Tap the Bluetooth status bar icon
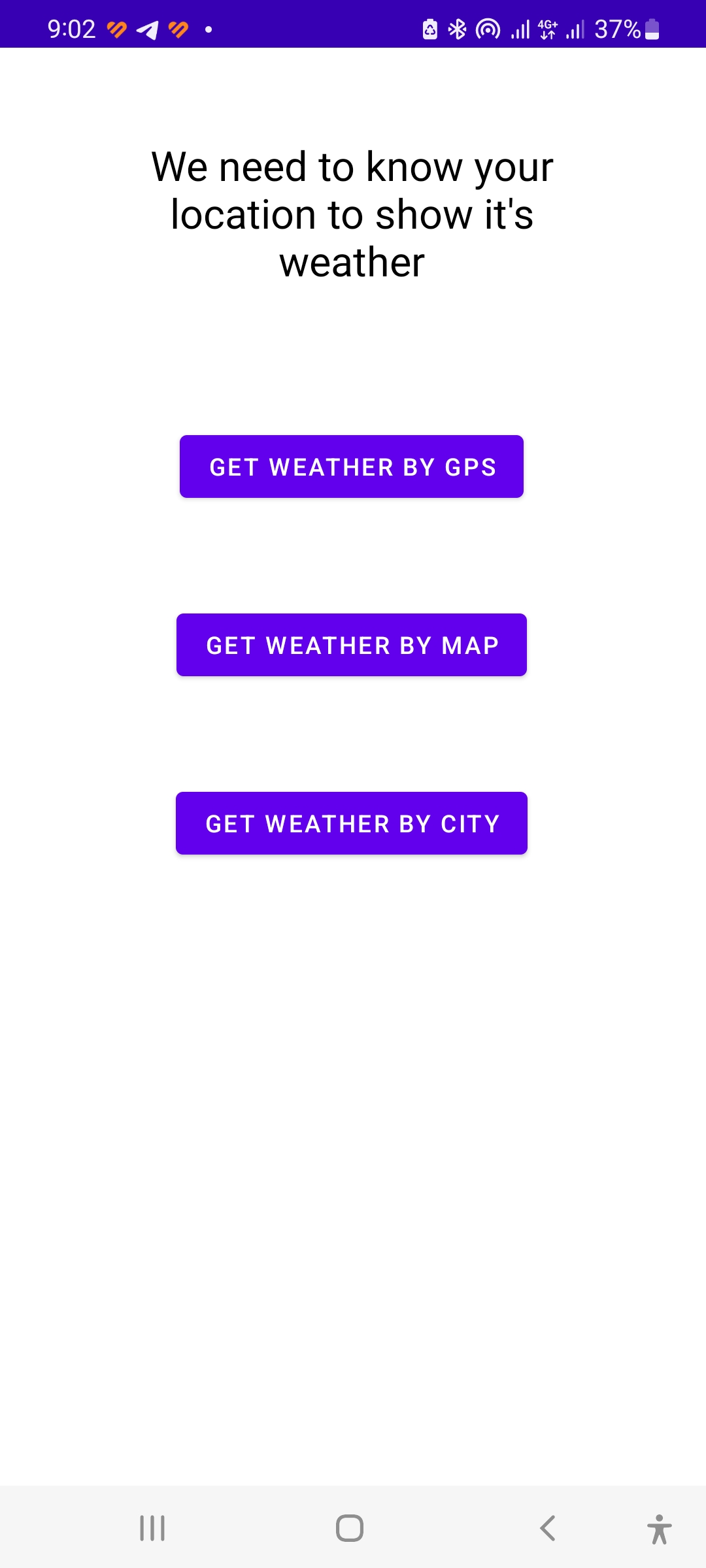 point(458,29)
